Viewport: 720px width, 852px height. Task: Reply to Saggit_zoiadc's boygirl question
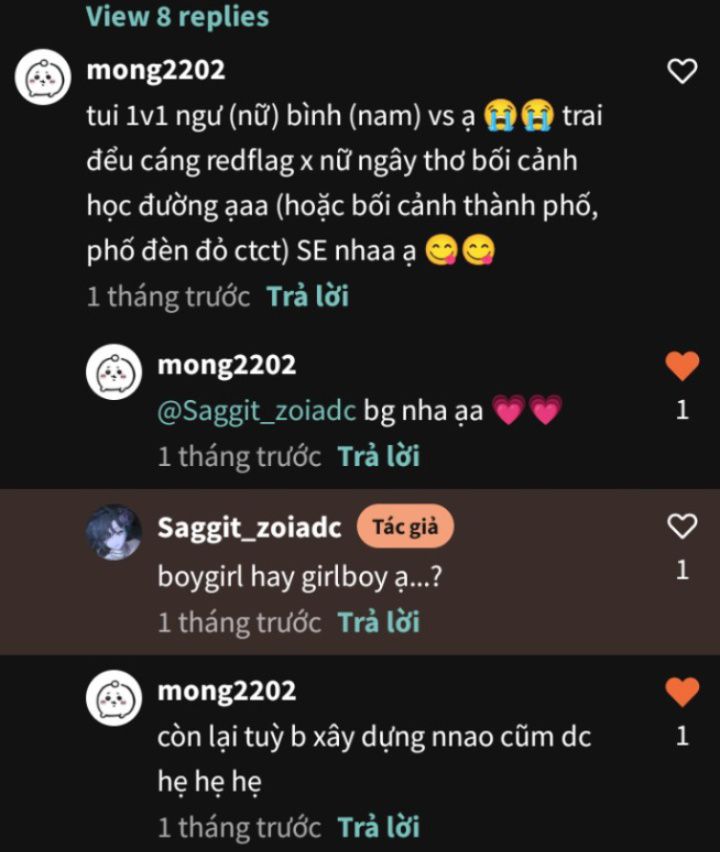tap(378, 622)
